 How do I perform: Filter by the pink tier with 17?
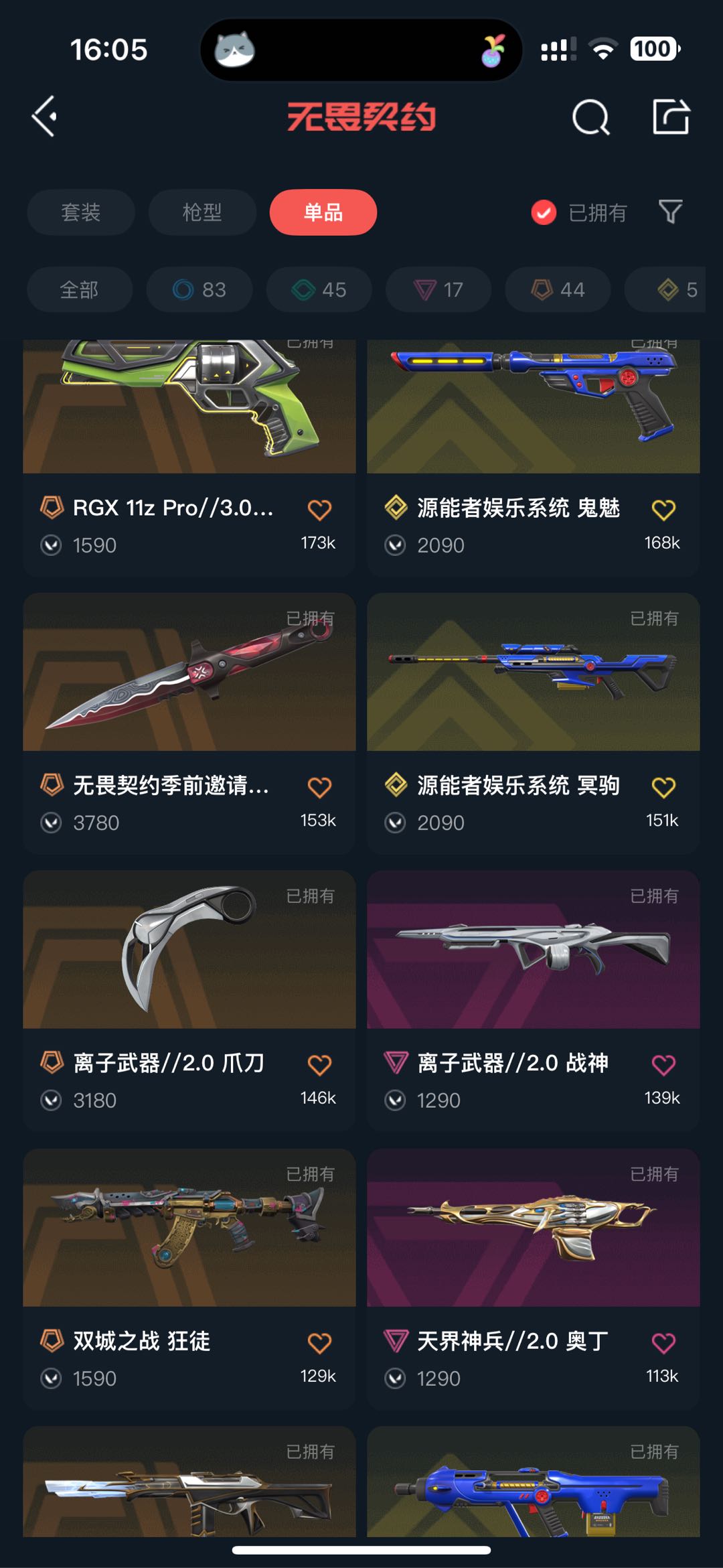tap(438, 289)
